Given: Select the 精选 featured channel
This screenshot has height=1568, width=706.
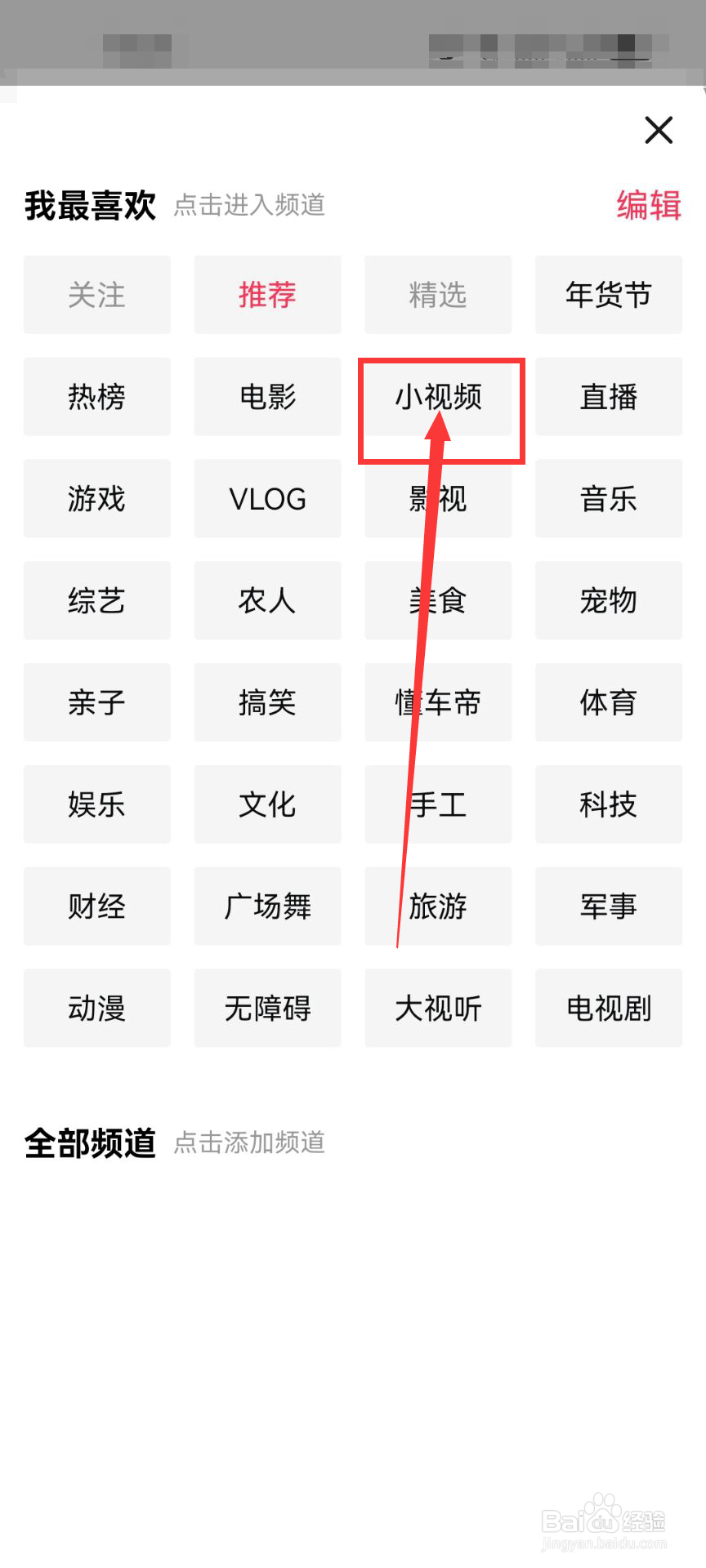Looking at the screenshot, I should click(438, 296).
